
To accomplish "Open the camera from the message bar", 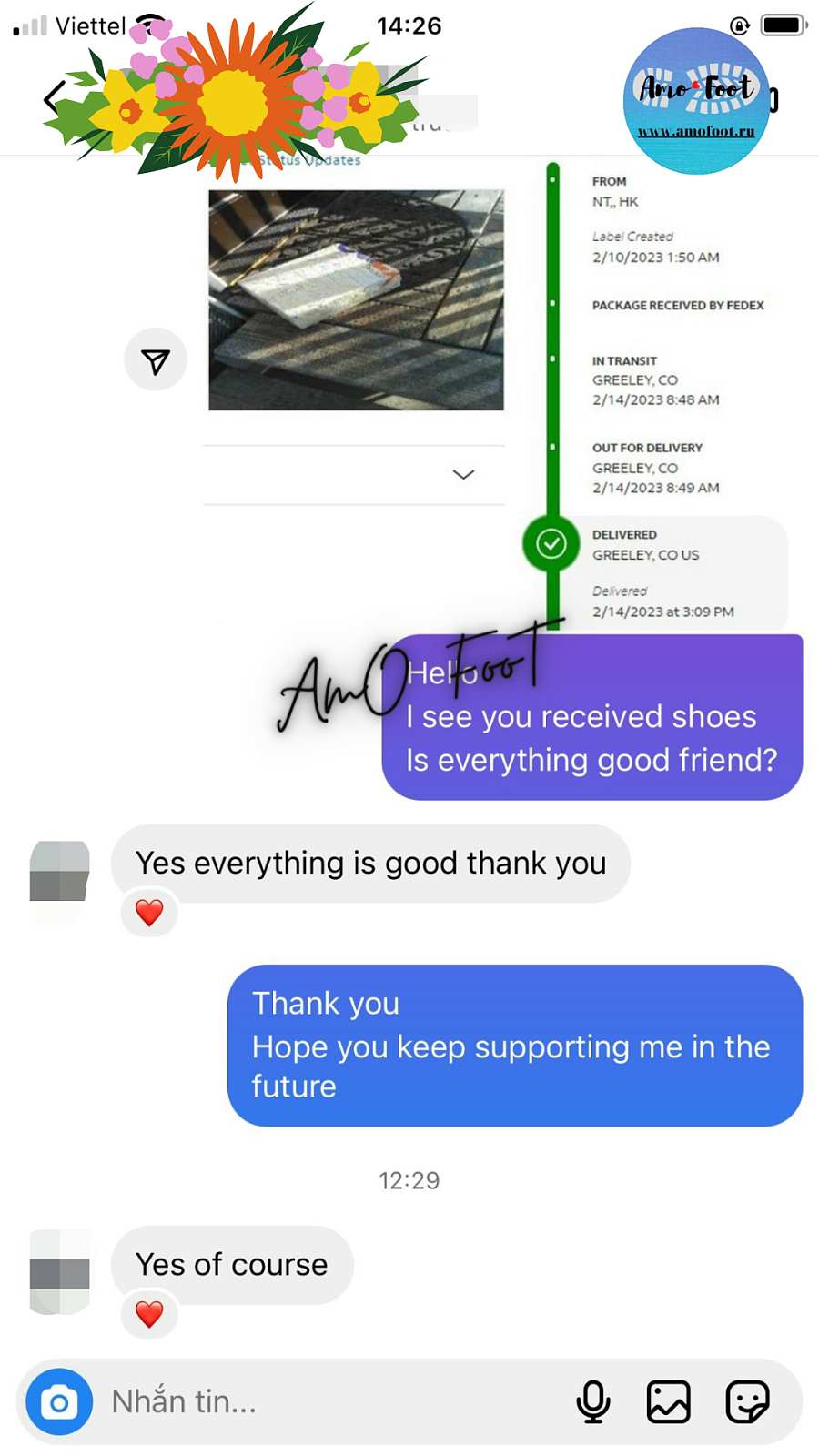I will (x=59, y=1402).
